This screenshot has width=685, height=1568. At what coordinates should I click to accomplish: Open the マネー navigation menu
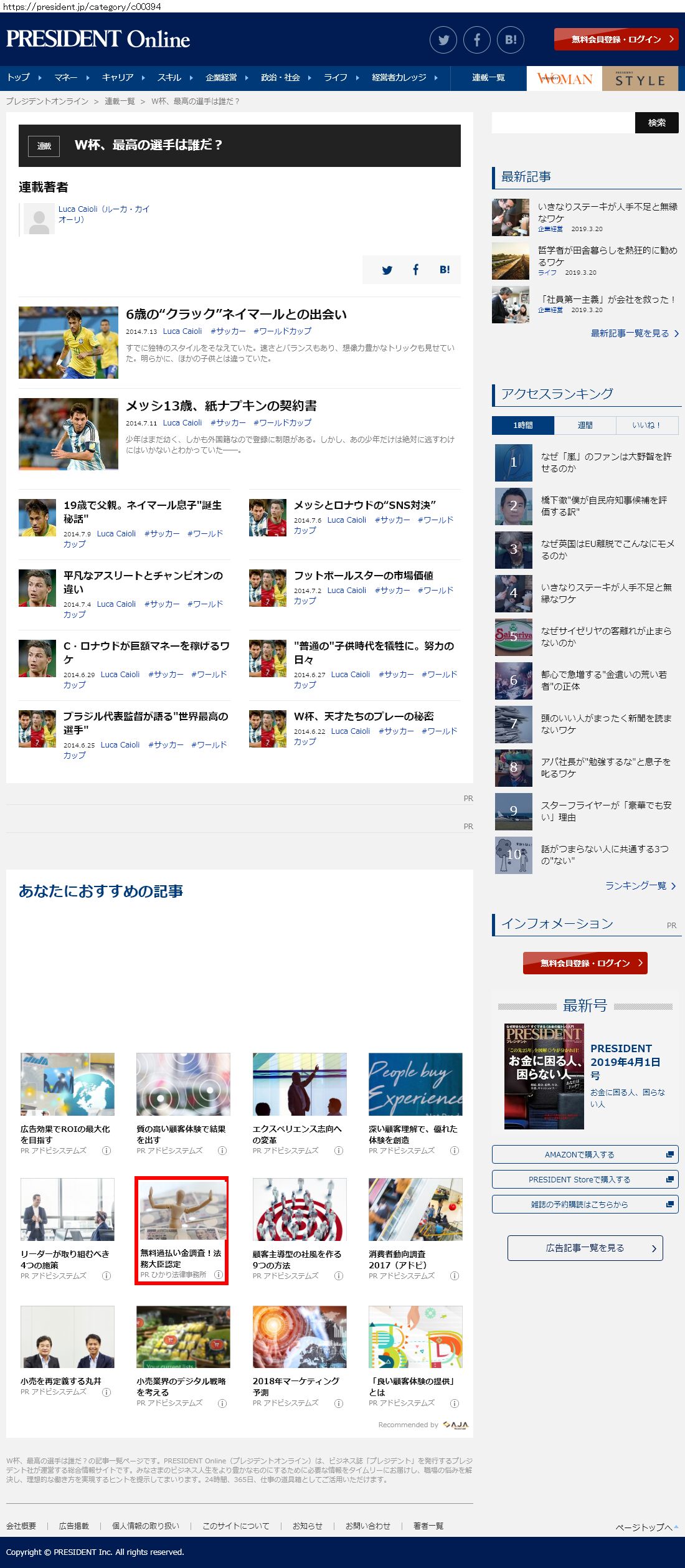[x=65, y=78]
